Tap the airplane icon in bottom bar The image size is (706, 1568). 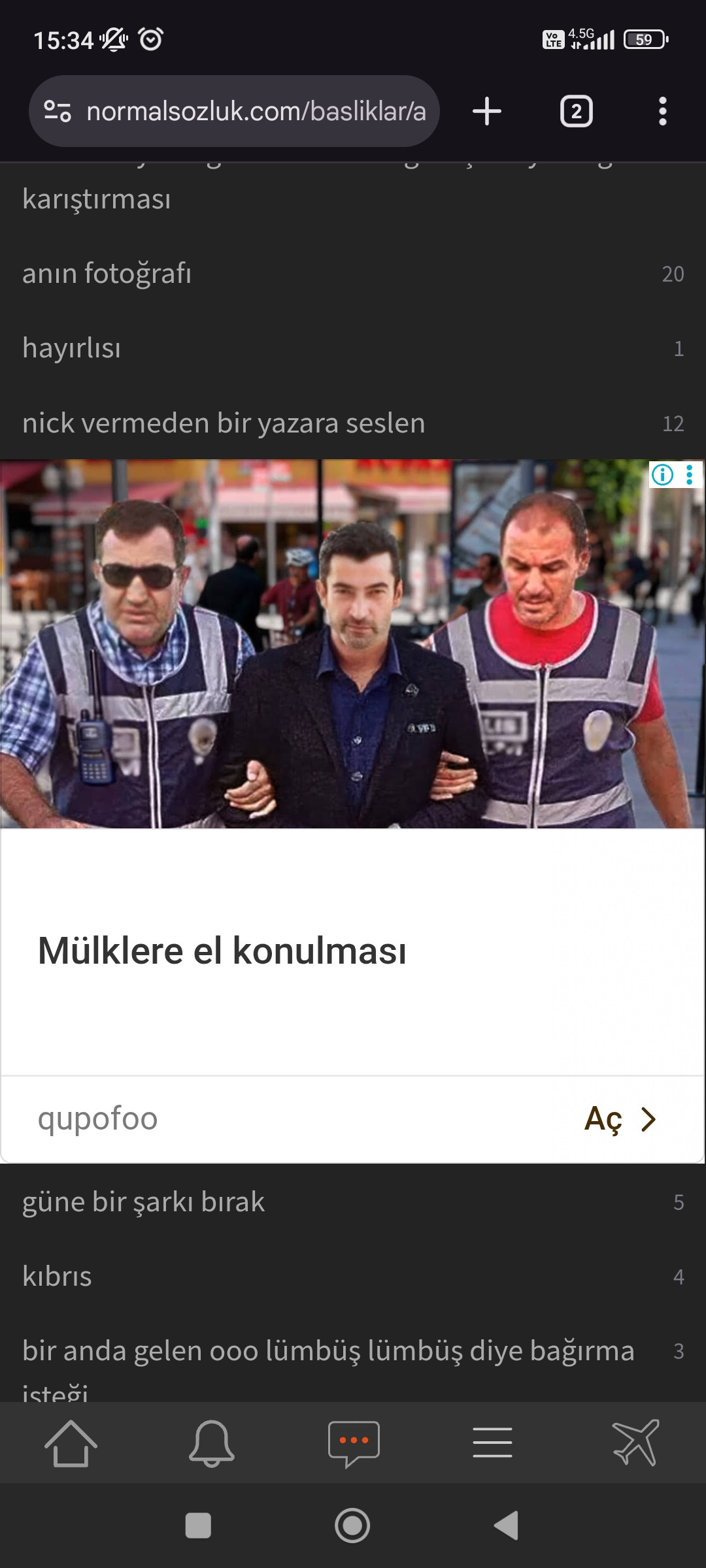coord(635,1443)
